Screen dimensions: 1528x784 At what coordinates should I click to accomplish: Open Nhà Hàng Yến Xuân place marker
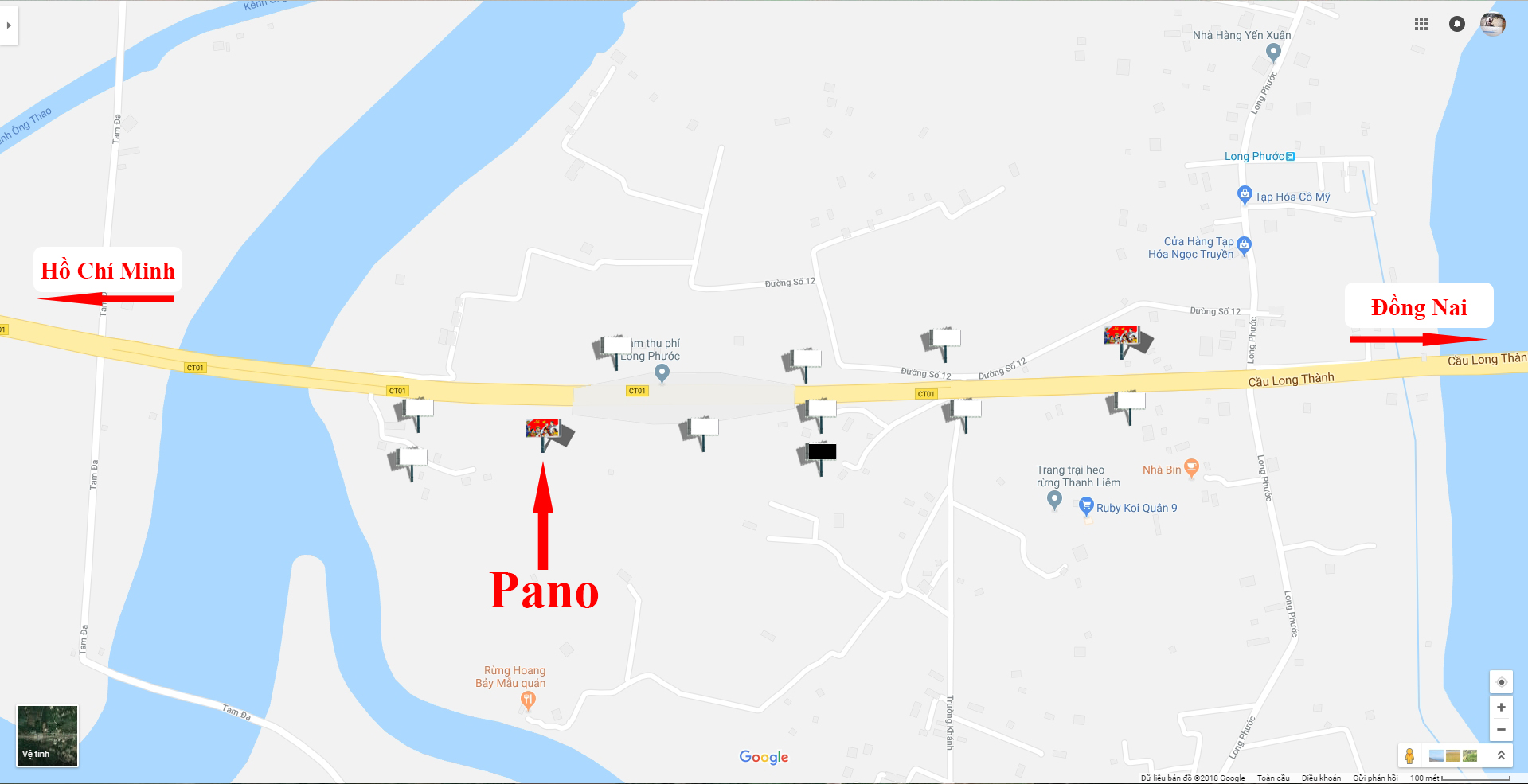(x=1273, y=52)
